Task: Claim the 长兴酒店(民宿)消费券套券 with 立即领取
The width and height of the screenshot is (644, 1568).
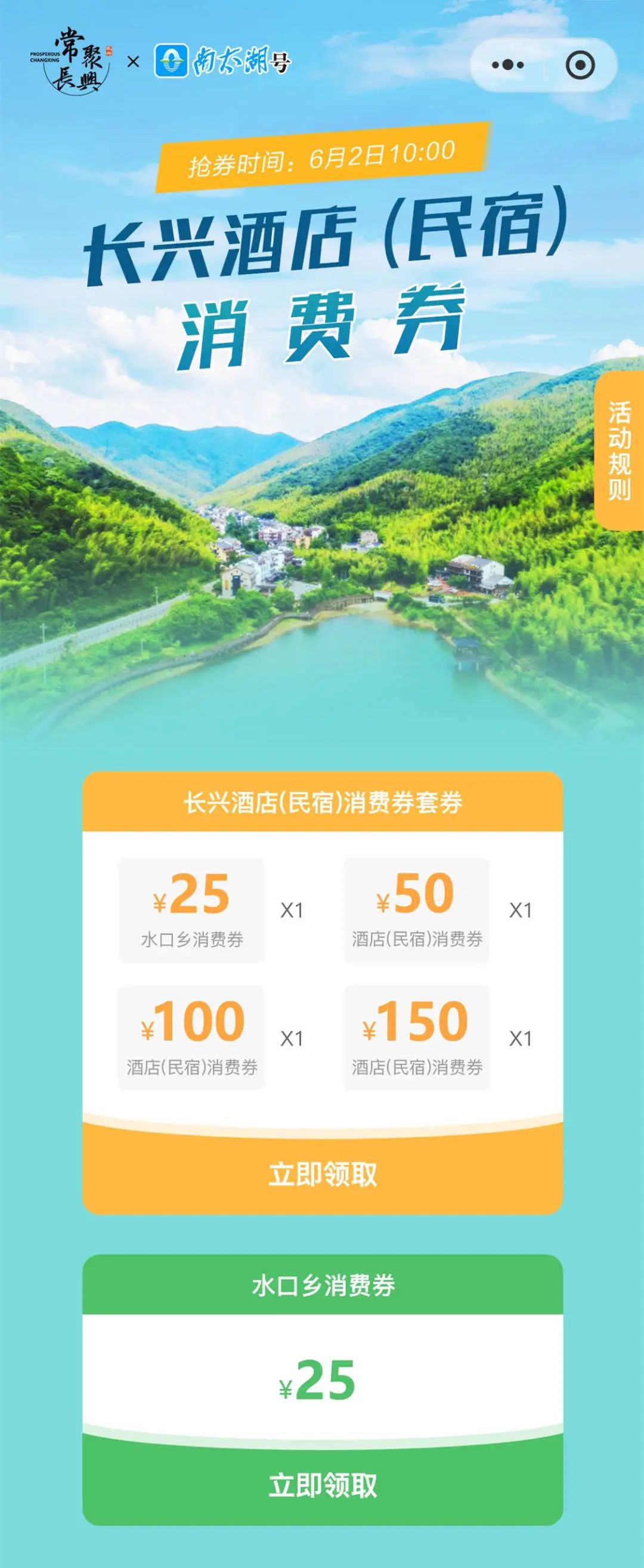Action: click(x=323, y=1174)
